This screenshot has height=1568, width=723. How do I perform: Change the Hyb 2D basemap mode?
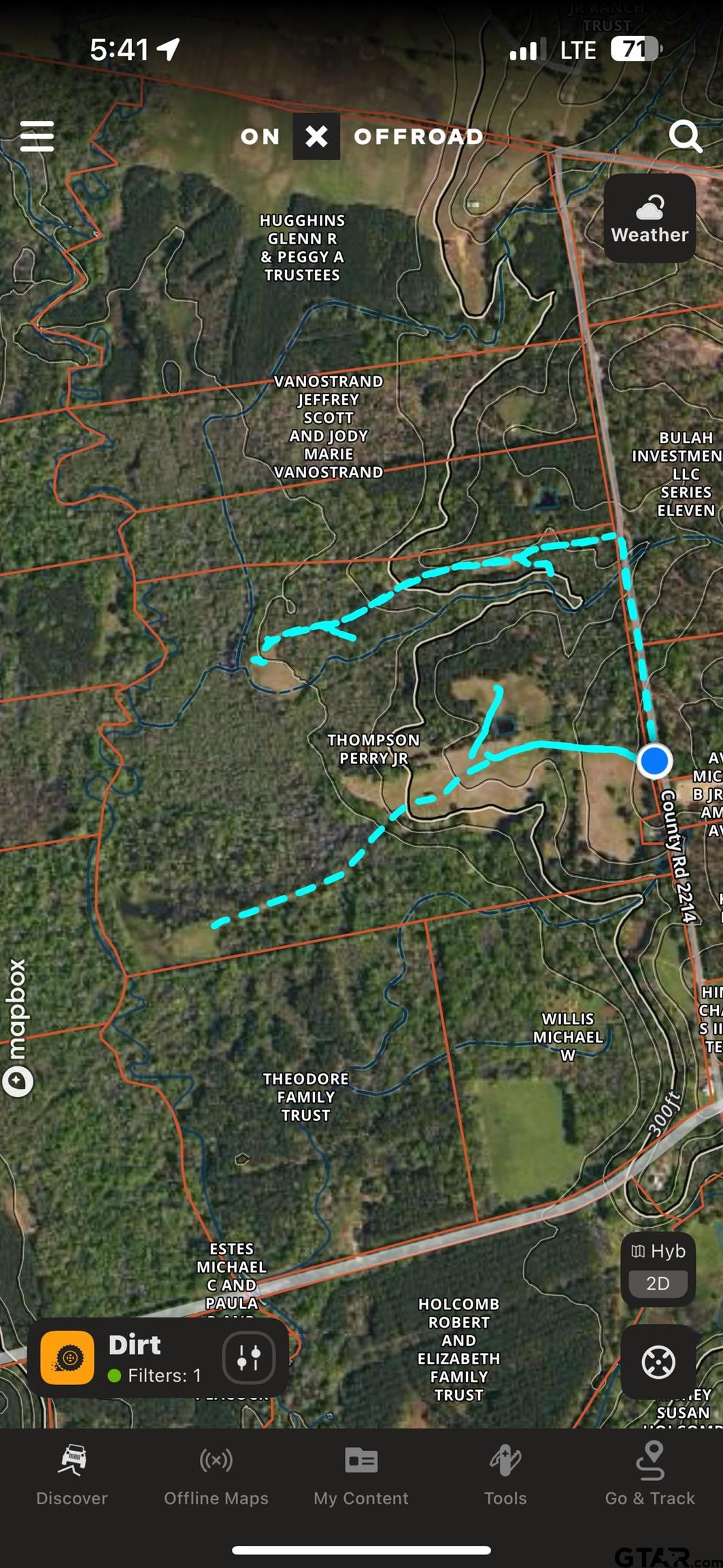[658, 1269]
